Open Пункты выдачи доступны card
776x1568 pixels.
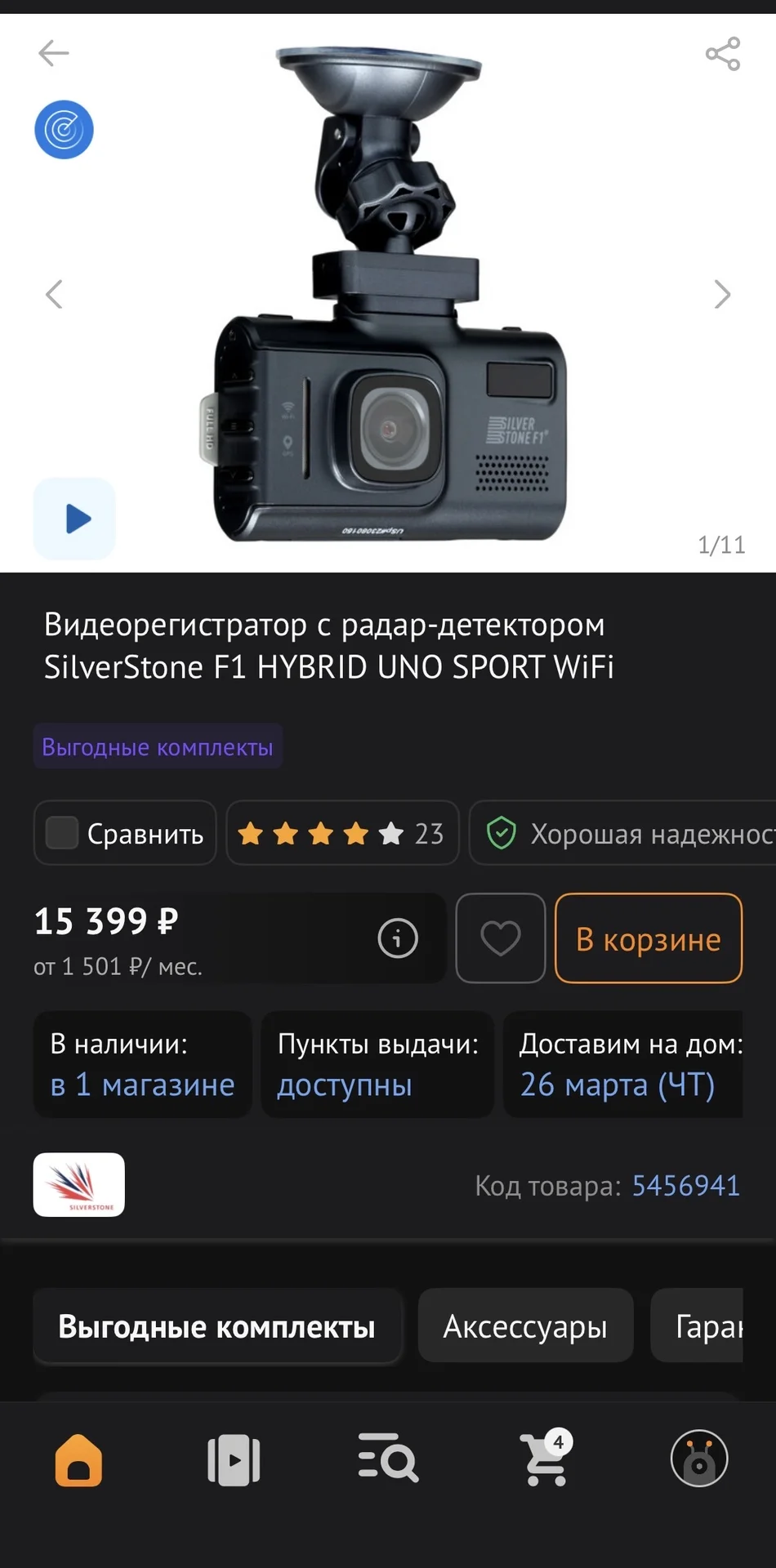pos(377,1065)
